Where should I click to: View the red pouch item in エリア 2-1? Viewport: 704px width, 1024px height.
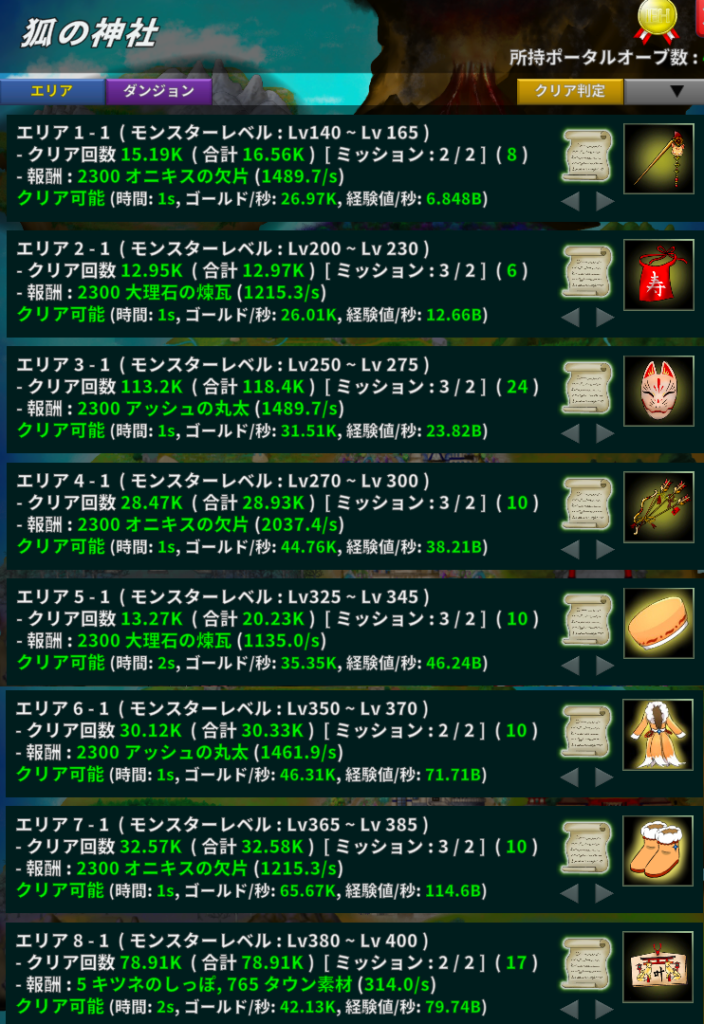tap(658, 274)
